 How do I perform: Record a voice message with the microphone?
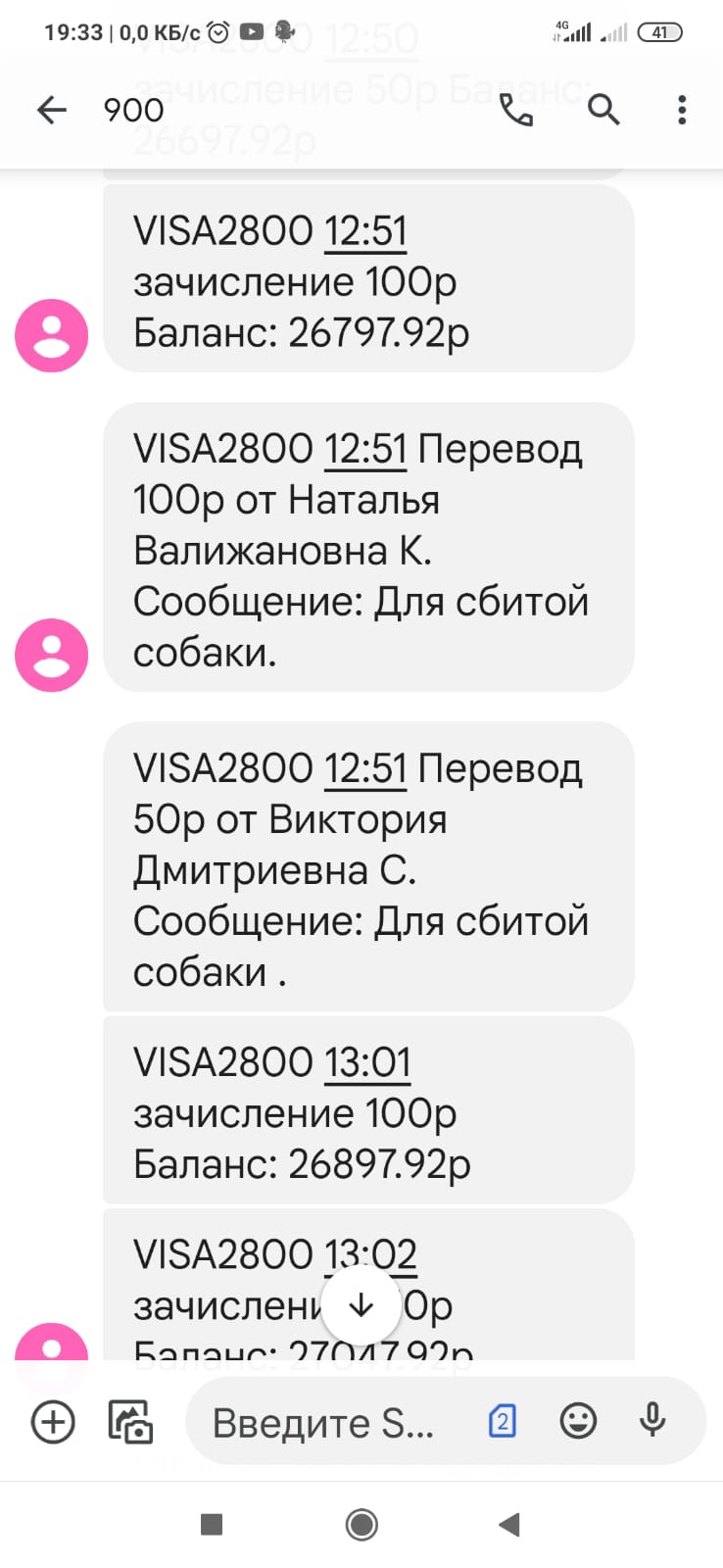click(652, 1421)
